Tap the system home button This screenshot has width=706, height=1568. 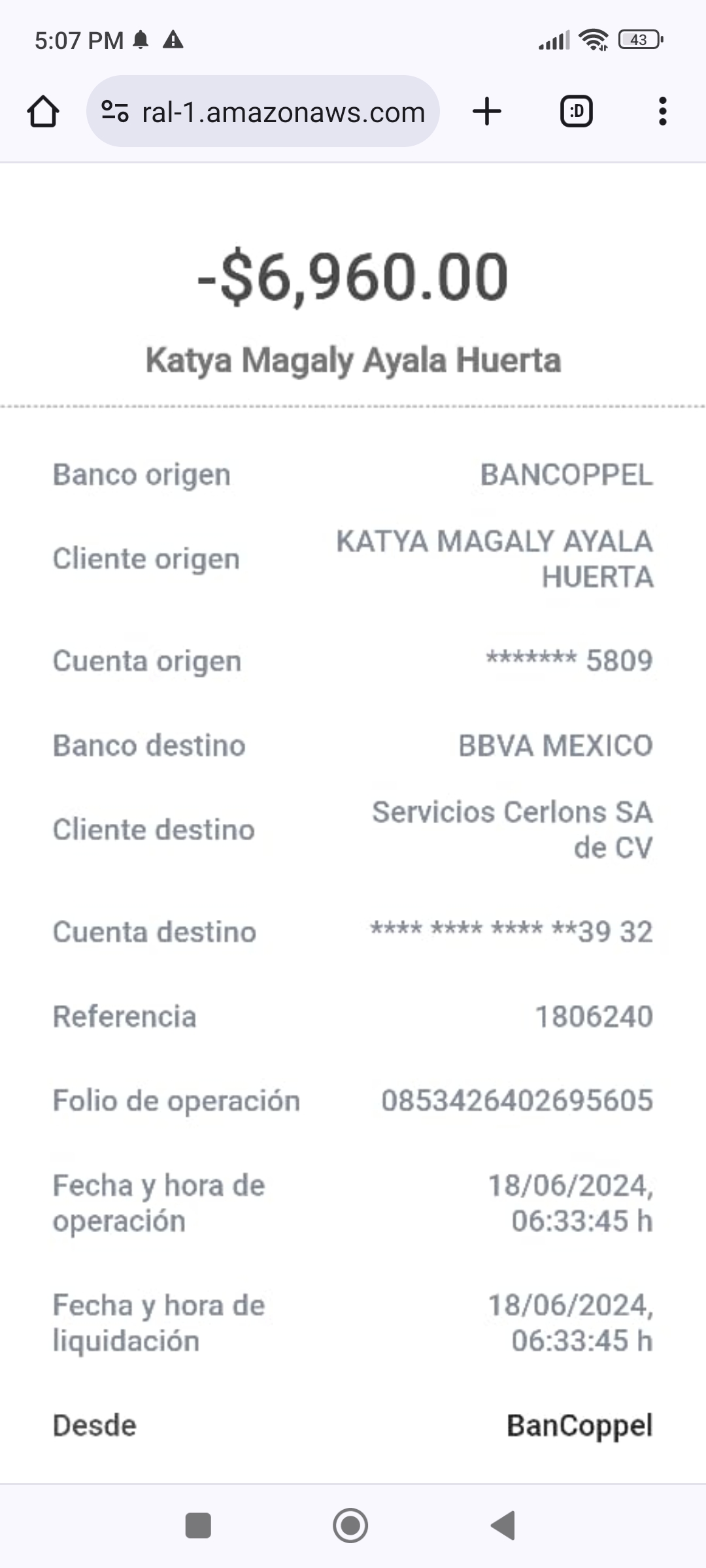(x=350, y=1526)
